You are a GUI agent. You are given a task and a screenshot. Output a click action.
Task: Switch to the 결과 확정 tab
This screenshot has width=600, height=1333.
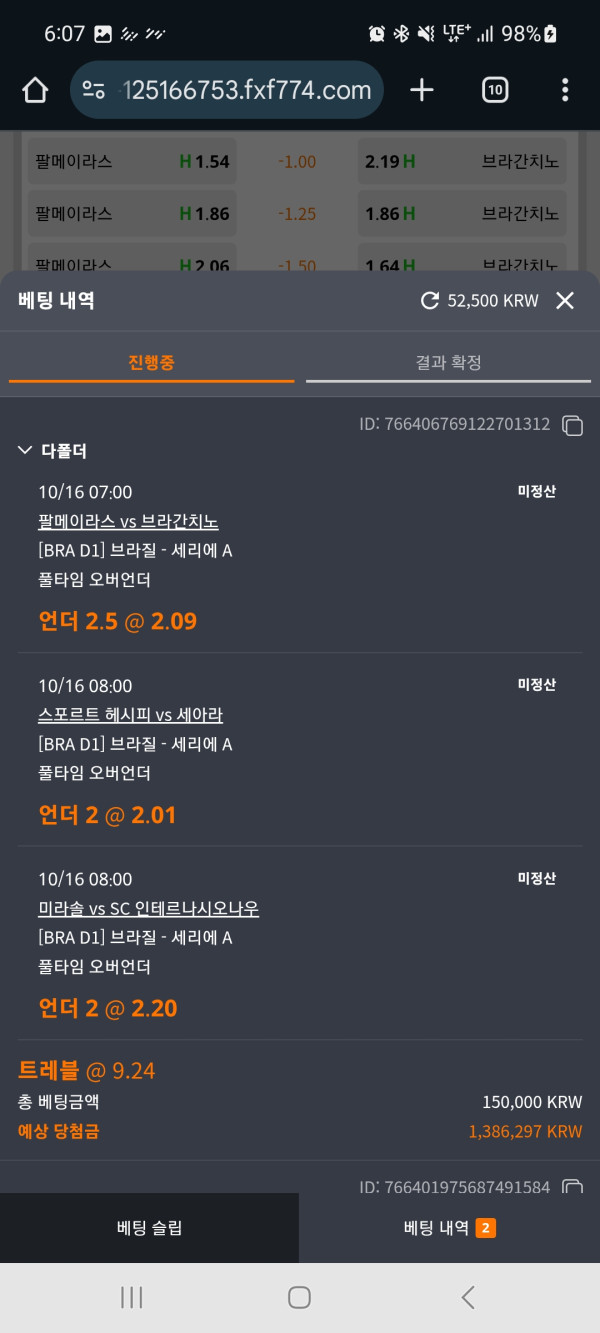tap(448, 362)
